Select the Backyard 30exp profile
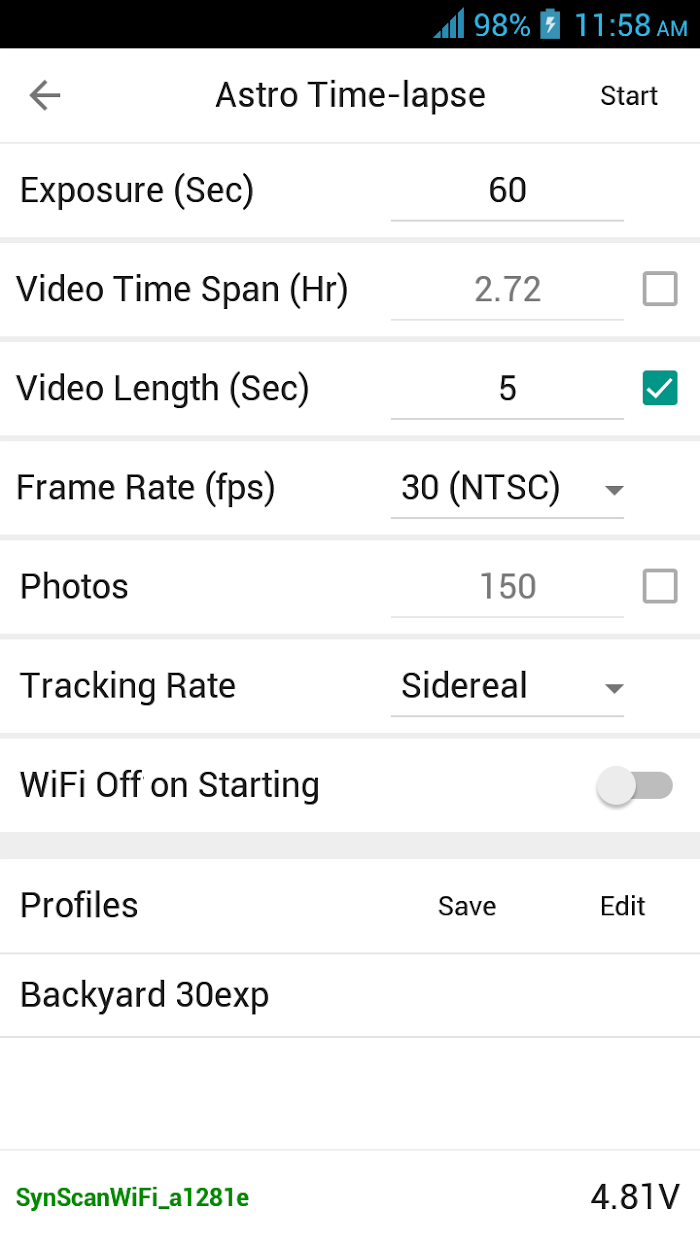The height and width of the screenshot is (1244, 700). click(x=350, y=996)
